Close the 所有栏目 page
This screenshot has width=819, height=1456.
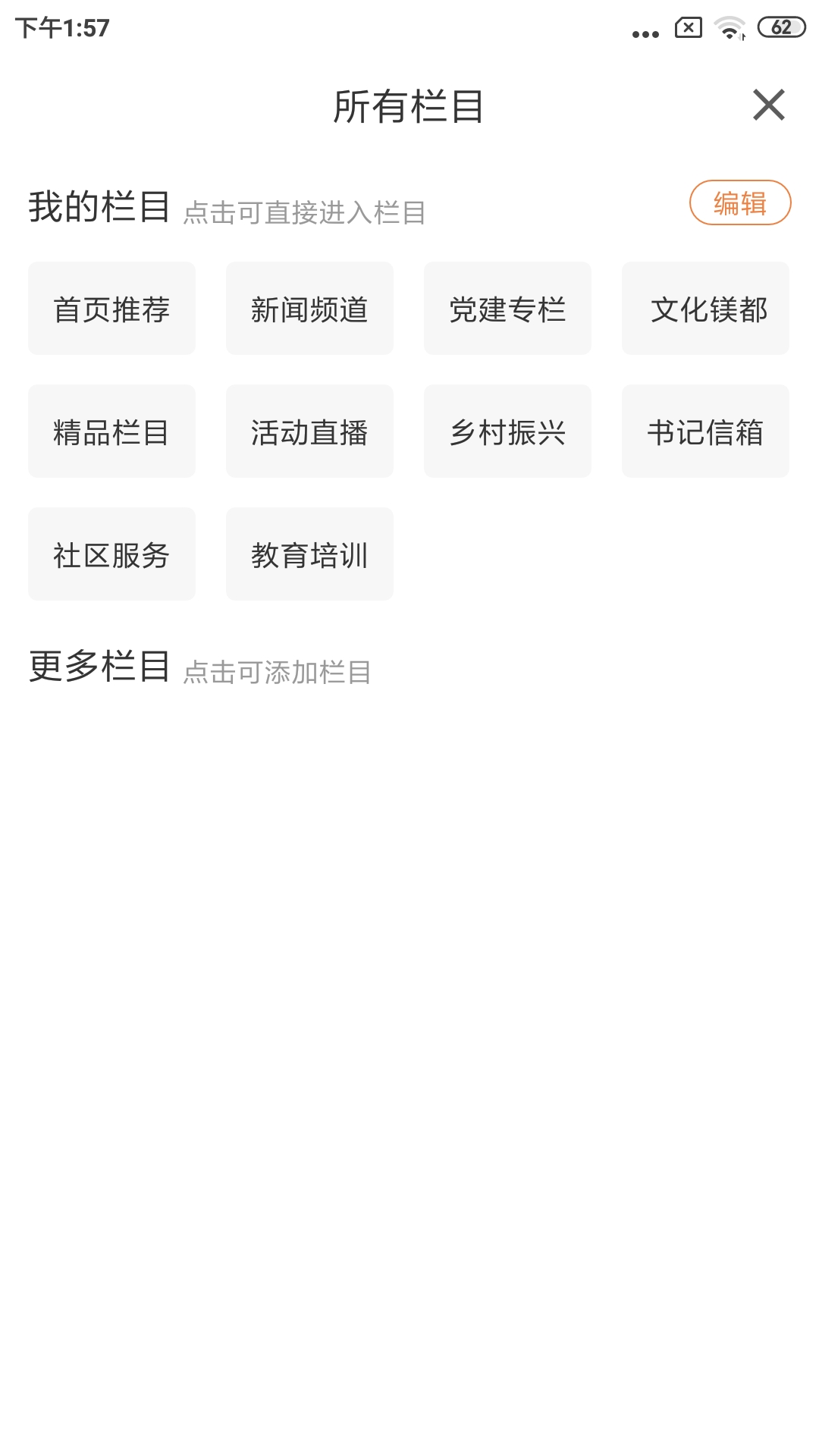pos(770,105)
